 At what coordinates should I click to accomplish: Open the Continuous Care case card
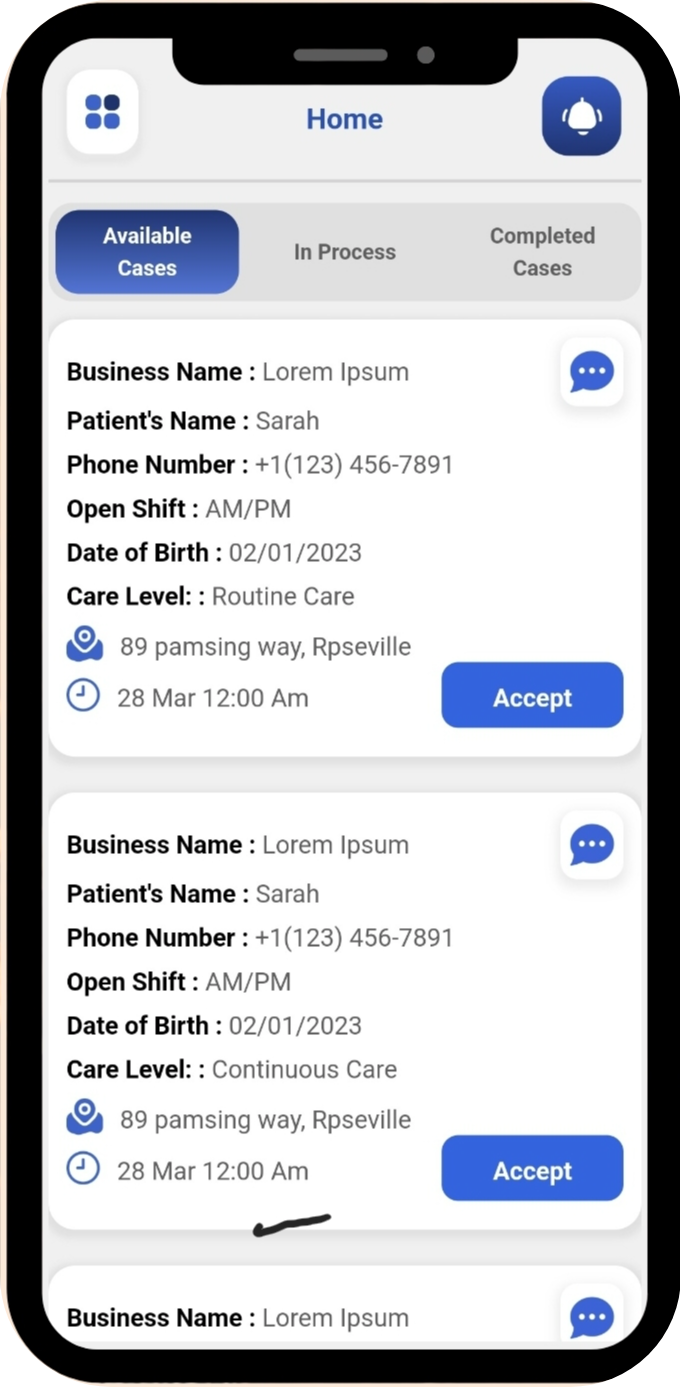click(345, 1011)
